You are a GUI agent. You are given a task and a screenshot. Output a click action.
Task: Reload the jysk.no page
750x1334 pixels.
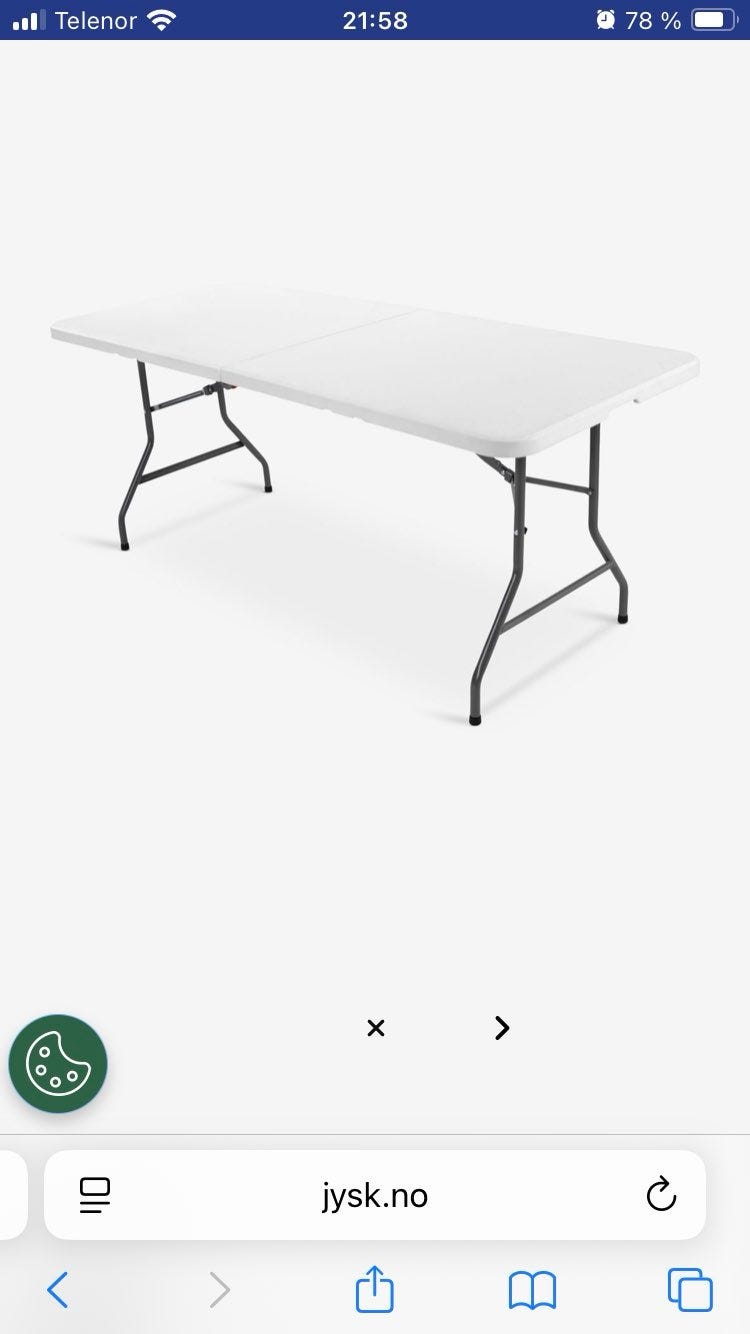pos(661,1195)
